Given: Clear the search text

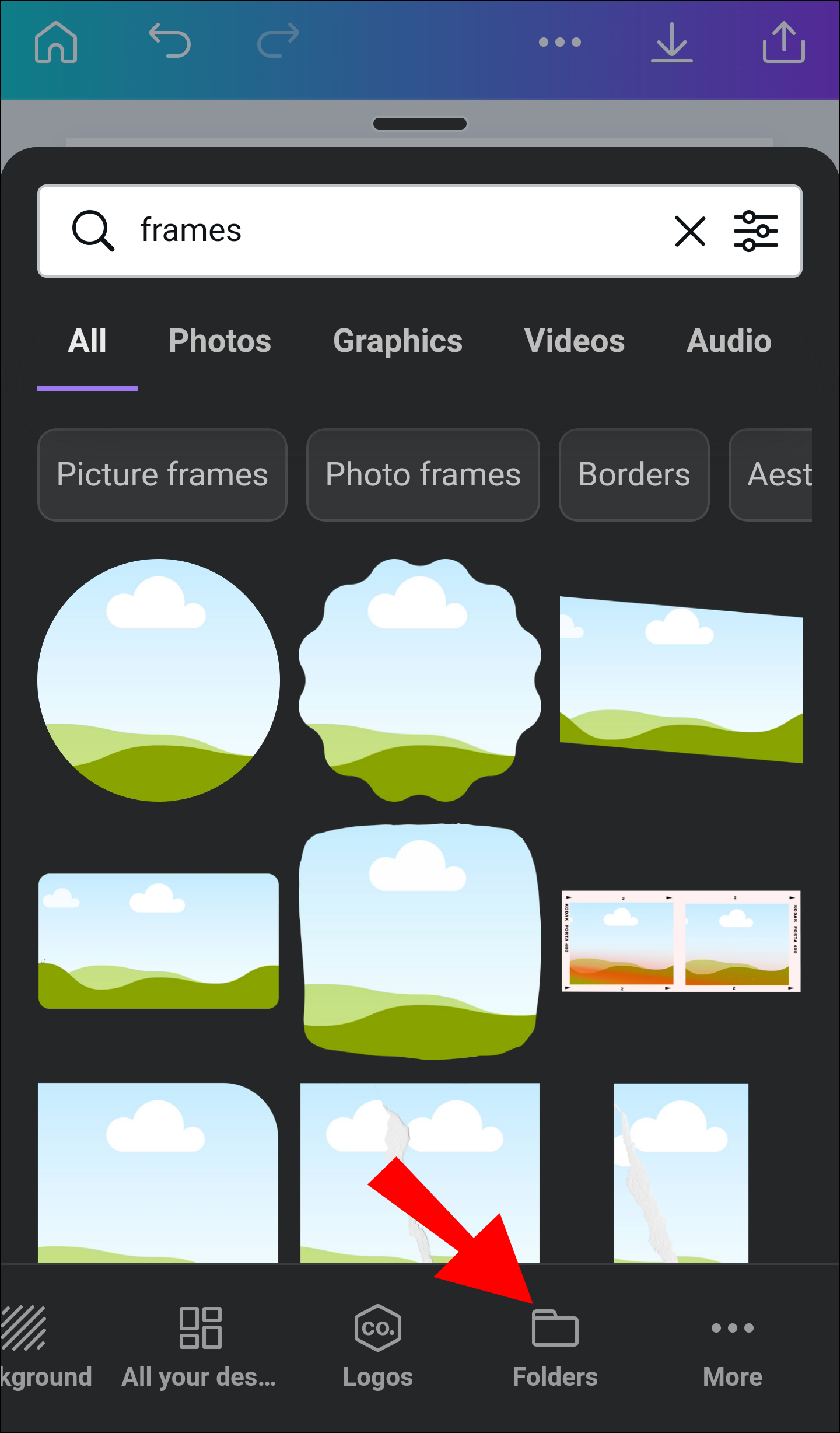Looking at the screenshot, I should click(690, 231).
